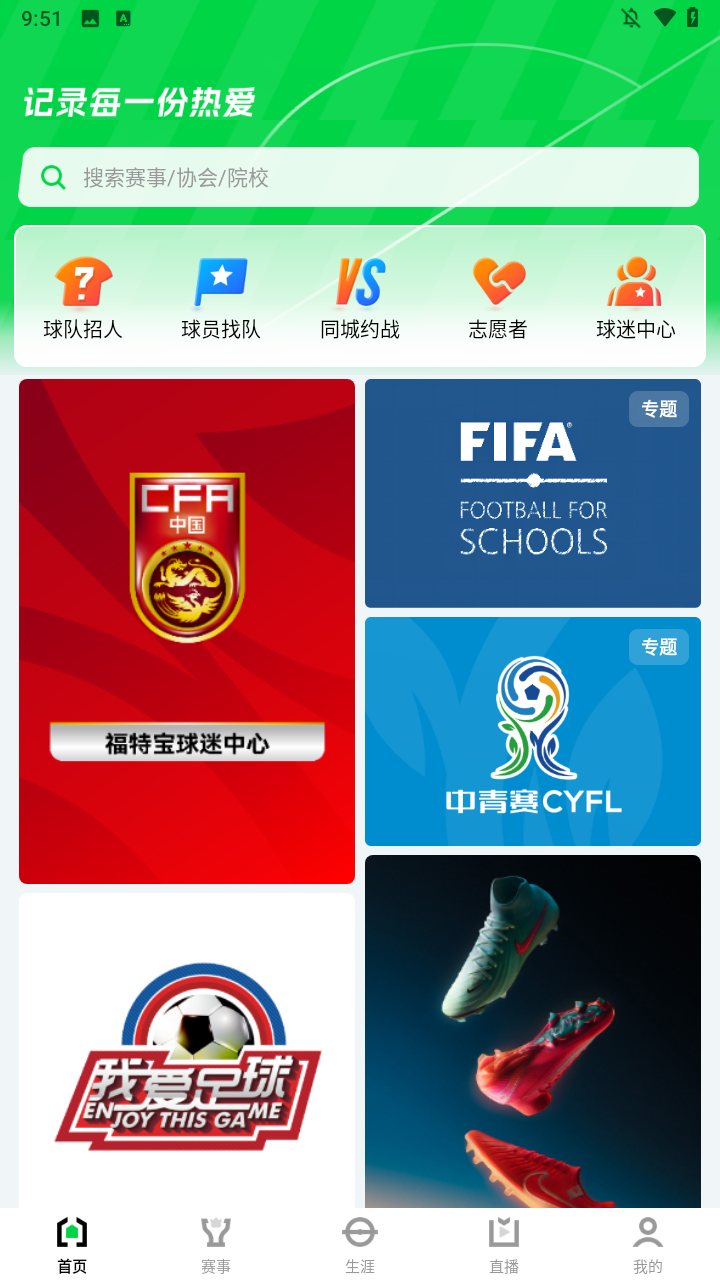Open the 中青赛CYFL topic card
The width and height of the screenshot is (720, 1280).
pyautogui.click(x=532, y=730)
